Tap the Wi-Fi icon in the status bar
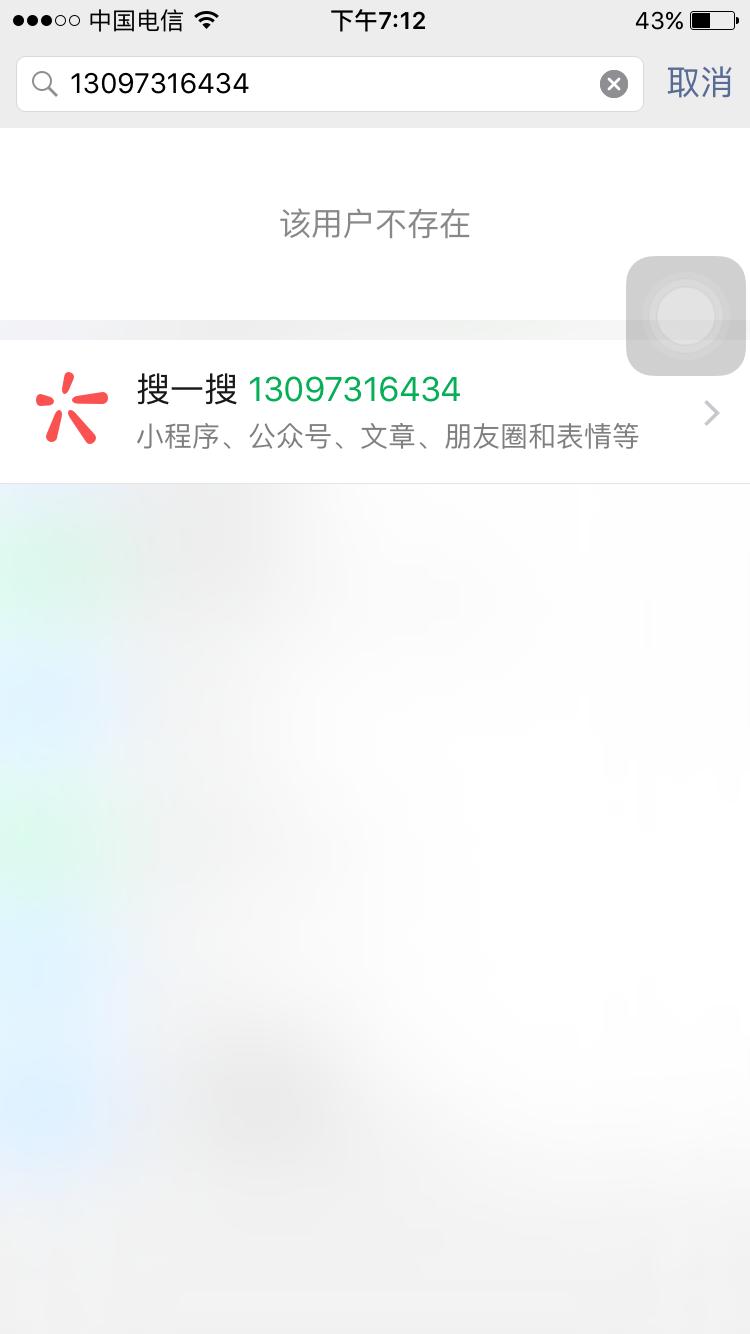The image size is (750, 1334). click(x=208, y=19)
